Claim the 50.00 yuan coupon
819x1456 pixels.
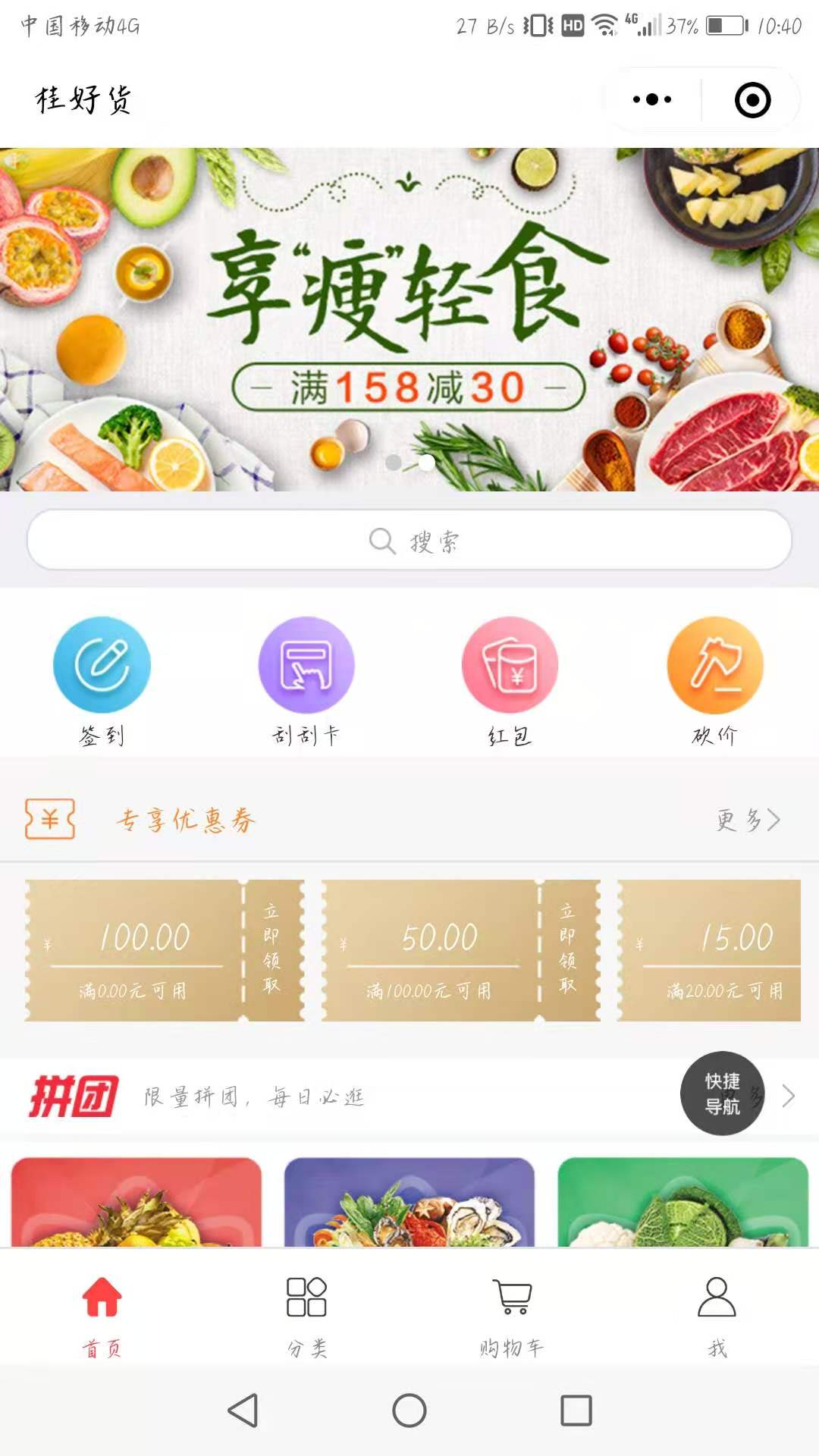567,949
